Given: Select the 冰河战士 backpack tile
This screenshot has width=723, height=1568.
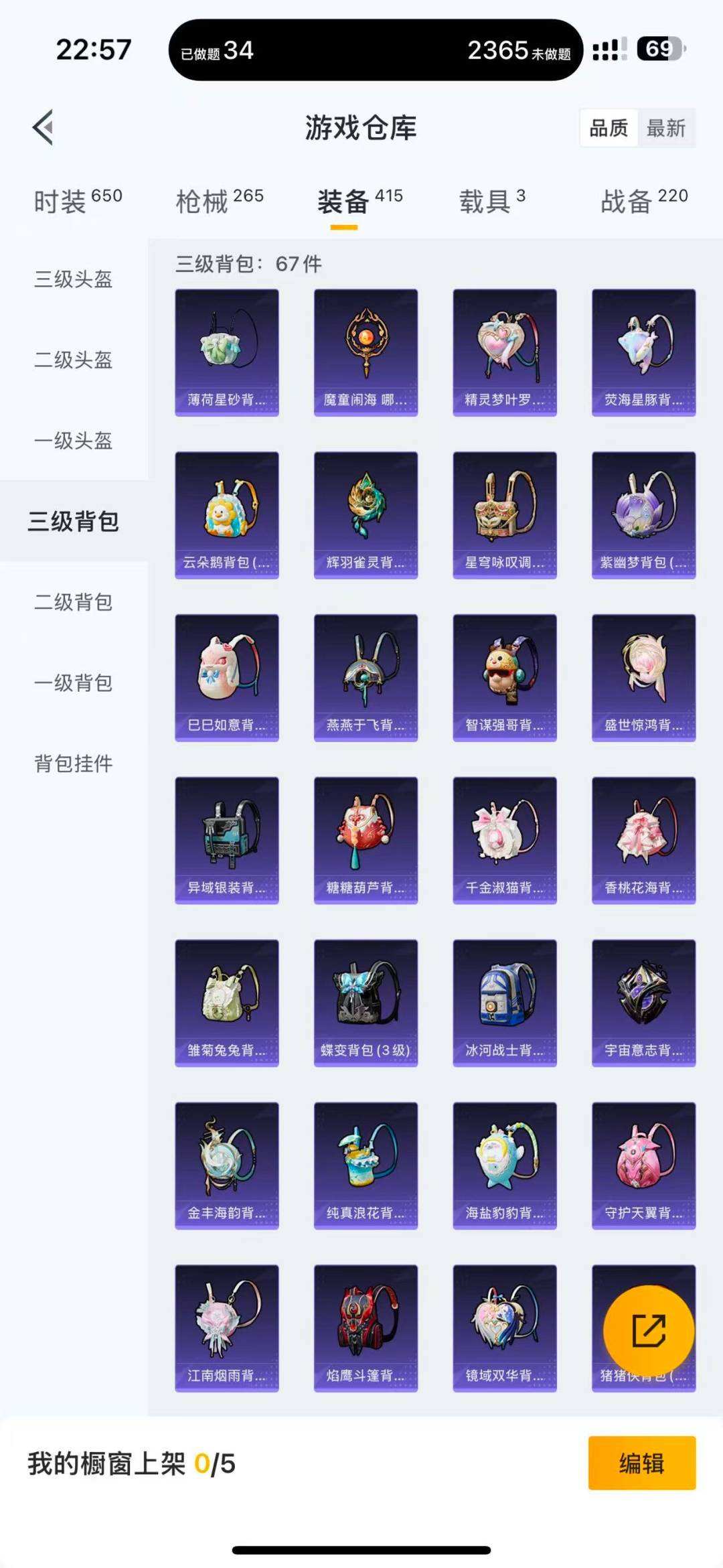Looking at the screenshot, I should click(505, 1003).
